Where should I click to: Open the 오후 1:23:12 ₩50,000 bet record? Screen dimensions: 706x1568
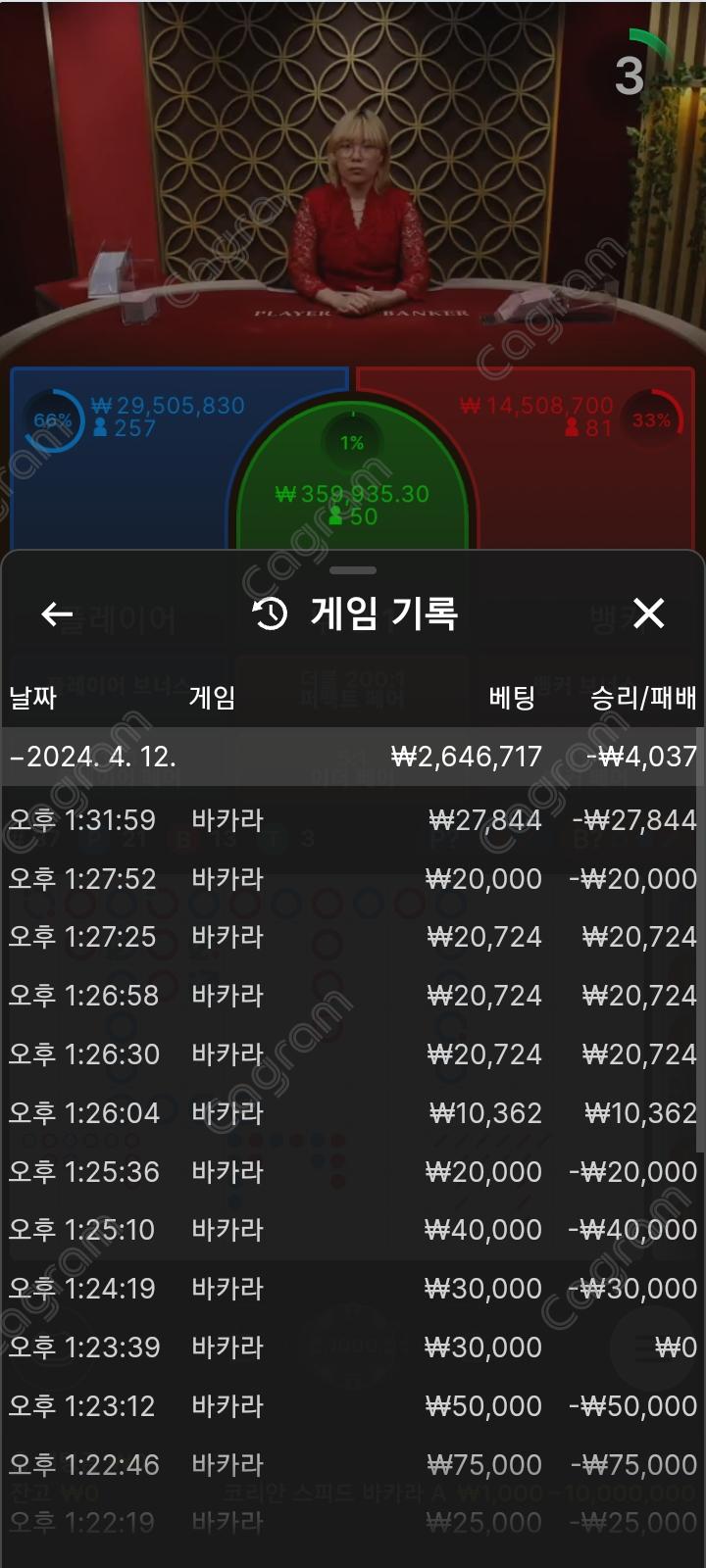pyautogui.click(x=351, y=1406)
